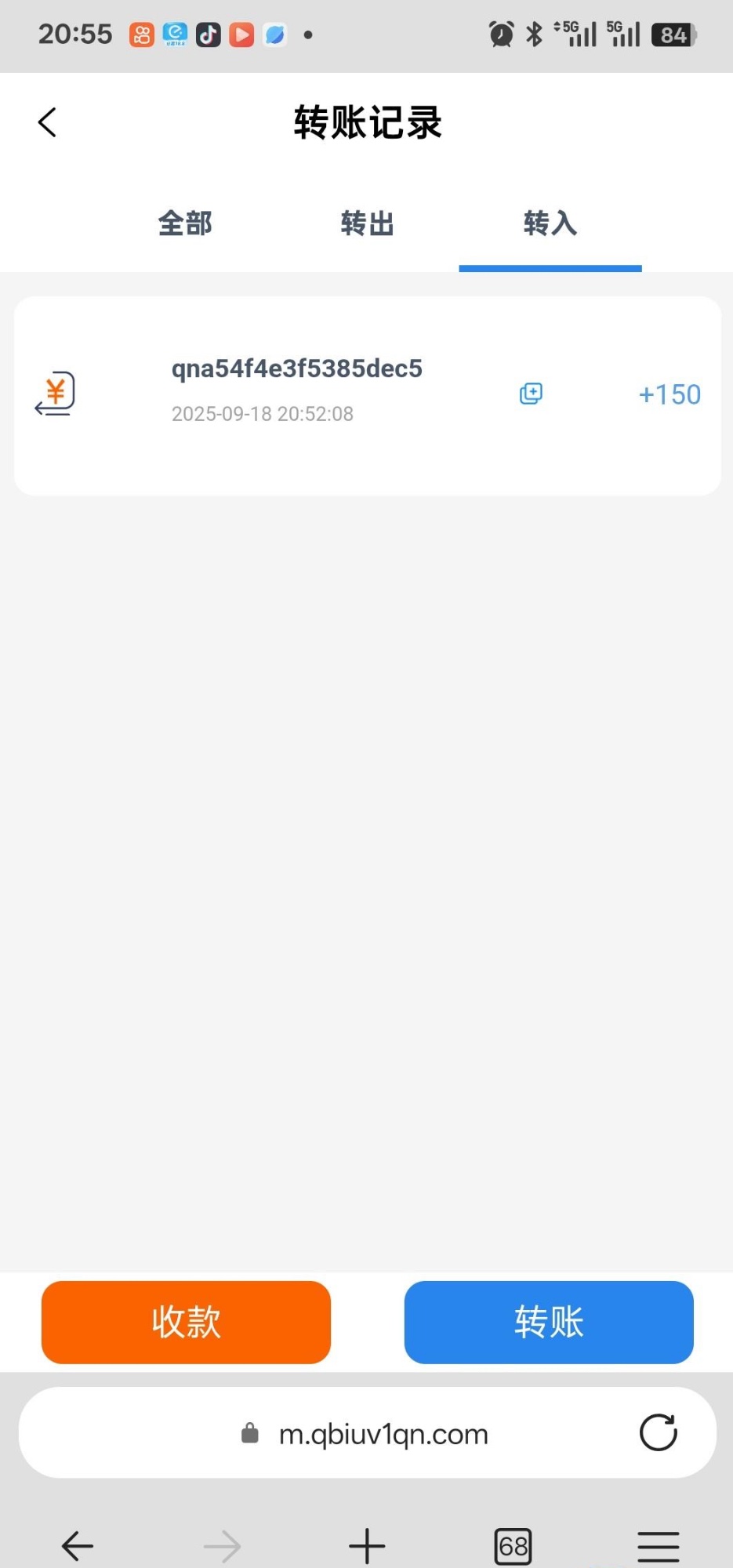The image size is (733, 1568).
Task: Open a new browser tab
Action: 367,1546
